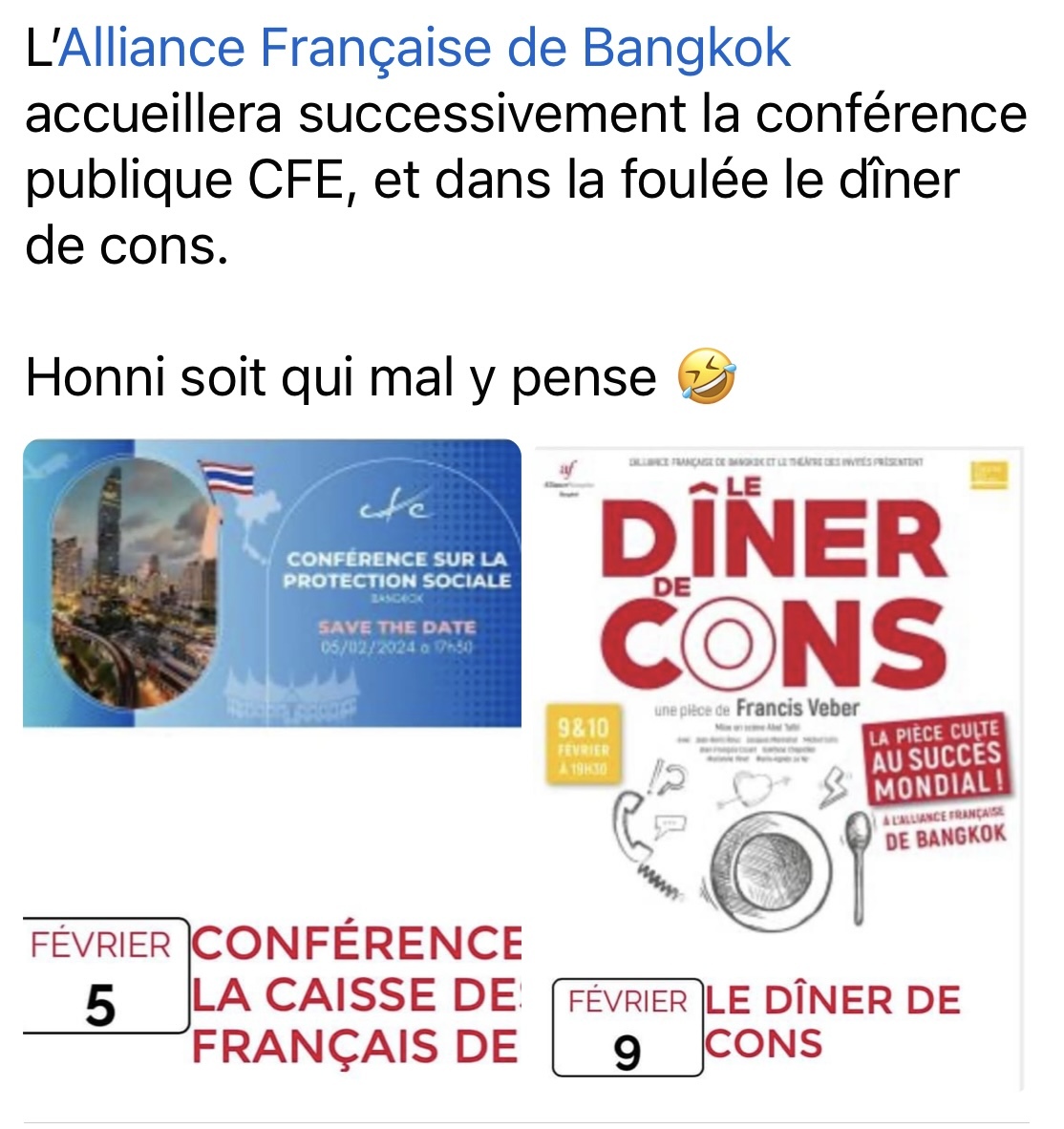Open the Alliance Française de Bangkok link
The height and width of the screenshot is (1129, 1064).
point(424,50)
